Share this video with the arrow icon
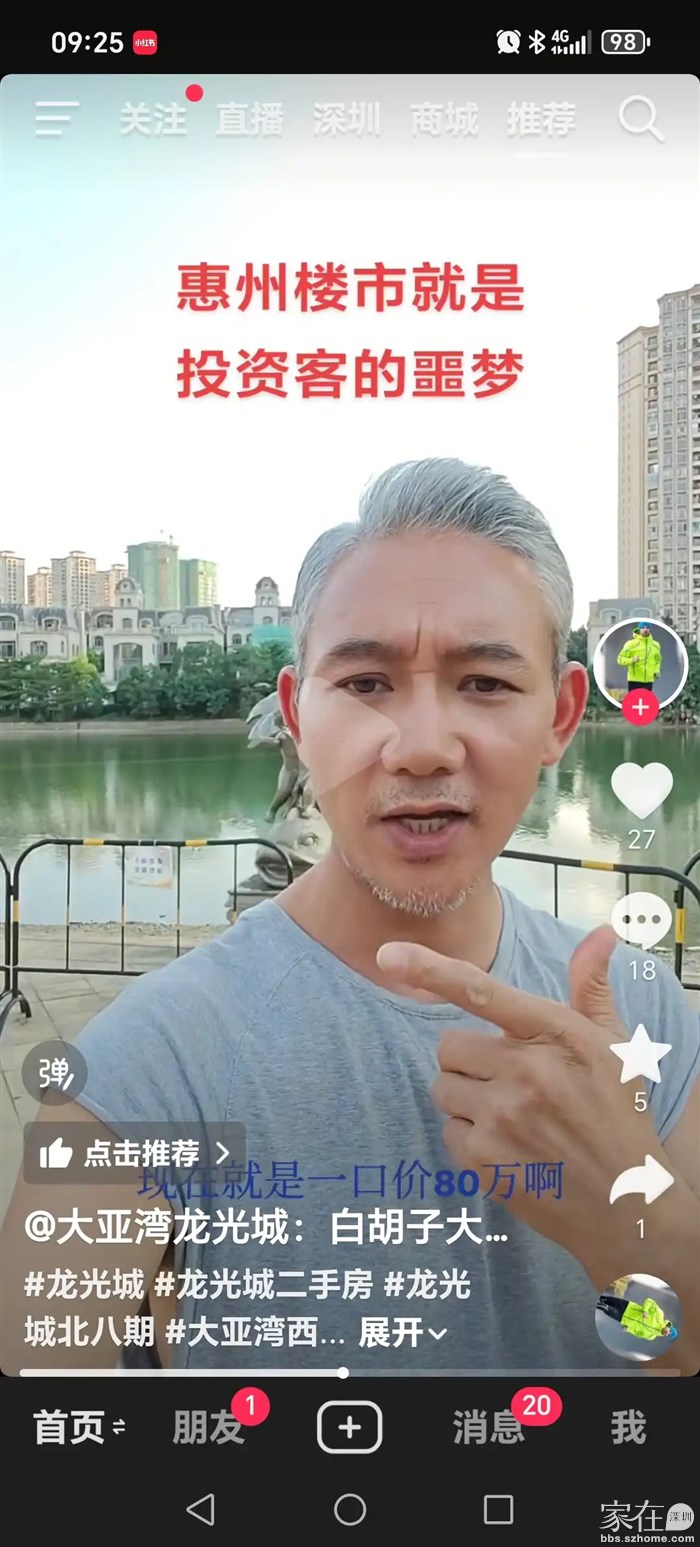This screenshot has width=700, height=1547. pos(641,1183)
